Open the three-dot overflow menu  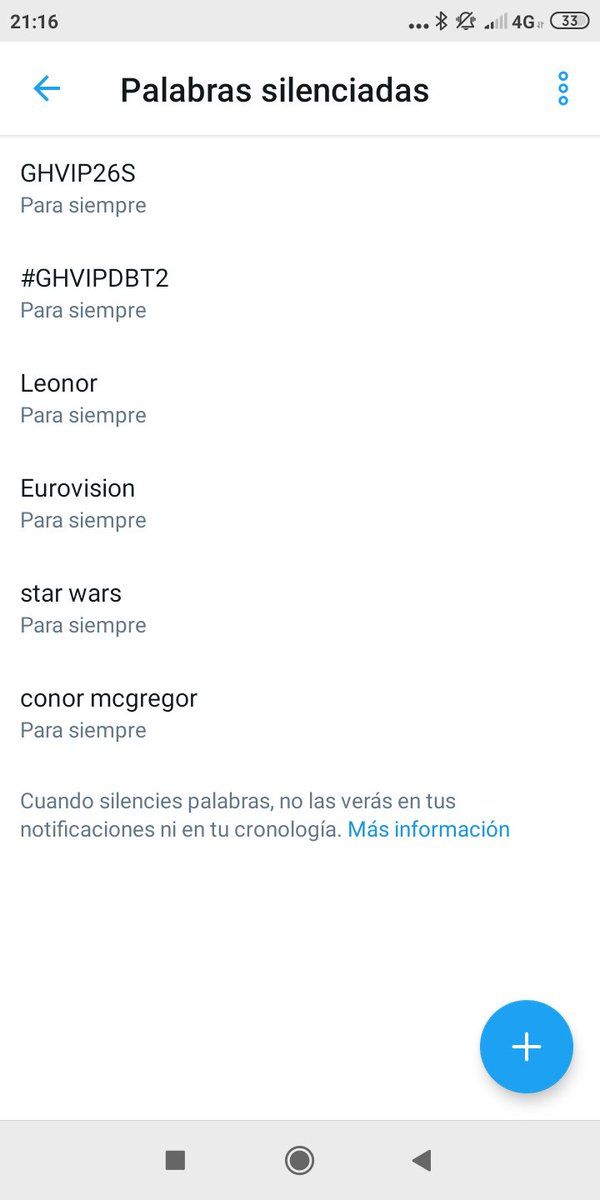click(563, 89)
